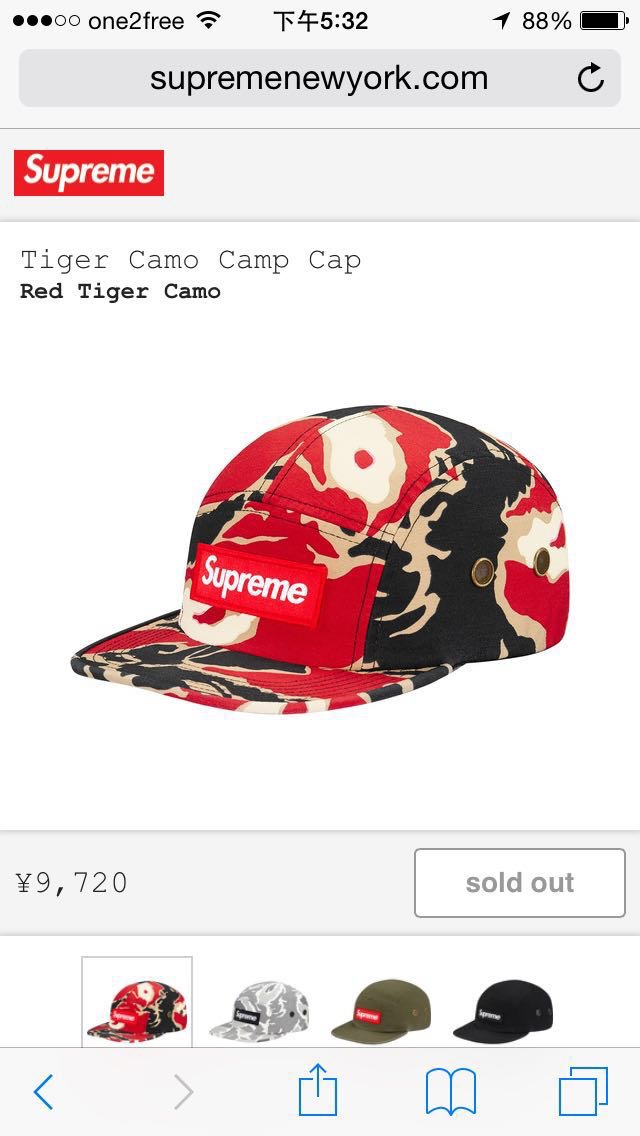The image size is (640, 1136).
Task: Select the red tiger camo cap thumbnail
Action: 137,1002
